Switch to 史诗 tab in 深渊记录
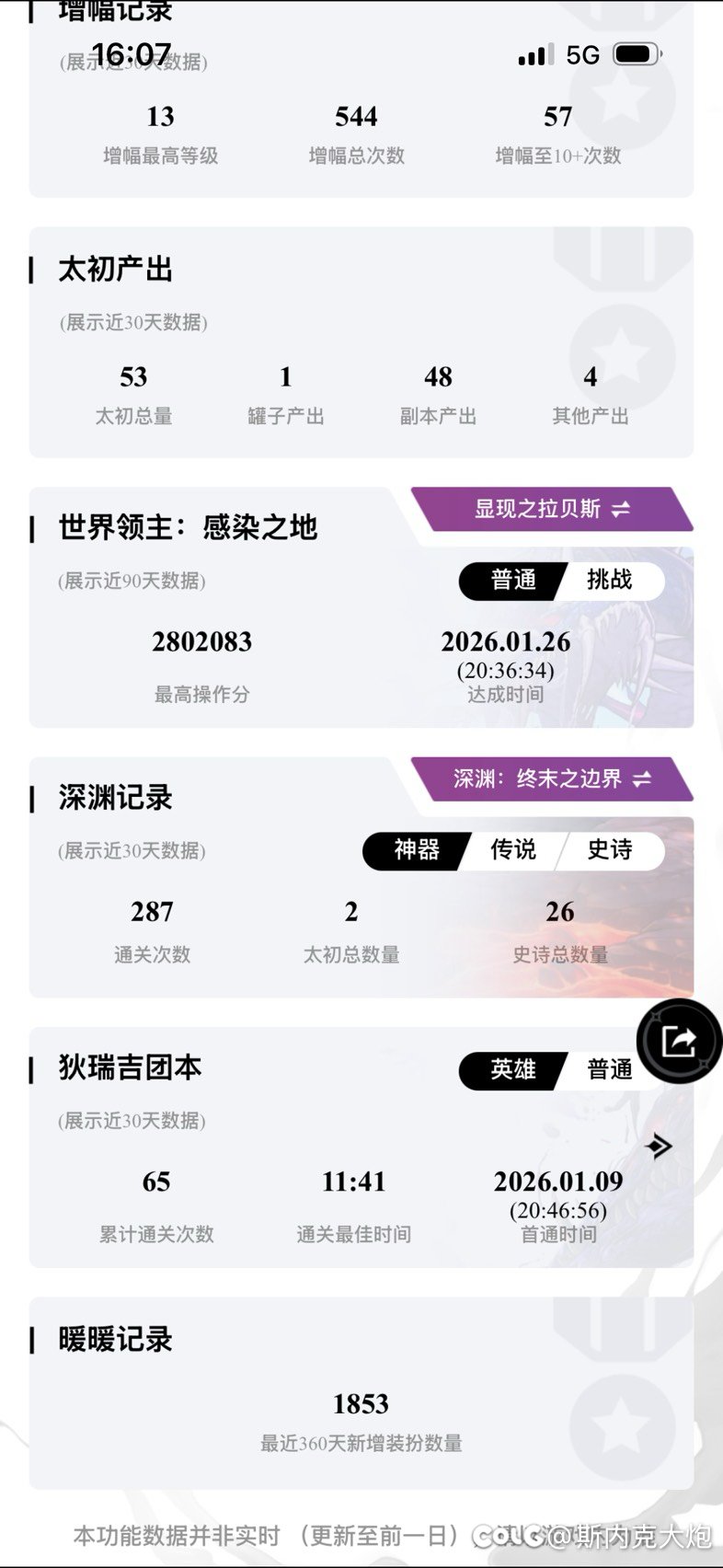Screen dimensions: 723x1568 click(610, 849)
